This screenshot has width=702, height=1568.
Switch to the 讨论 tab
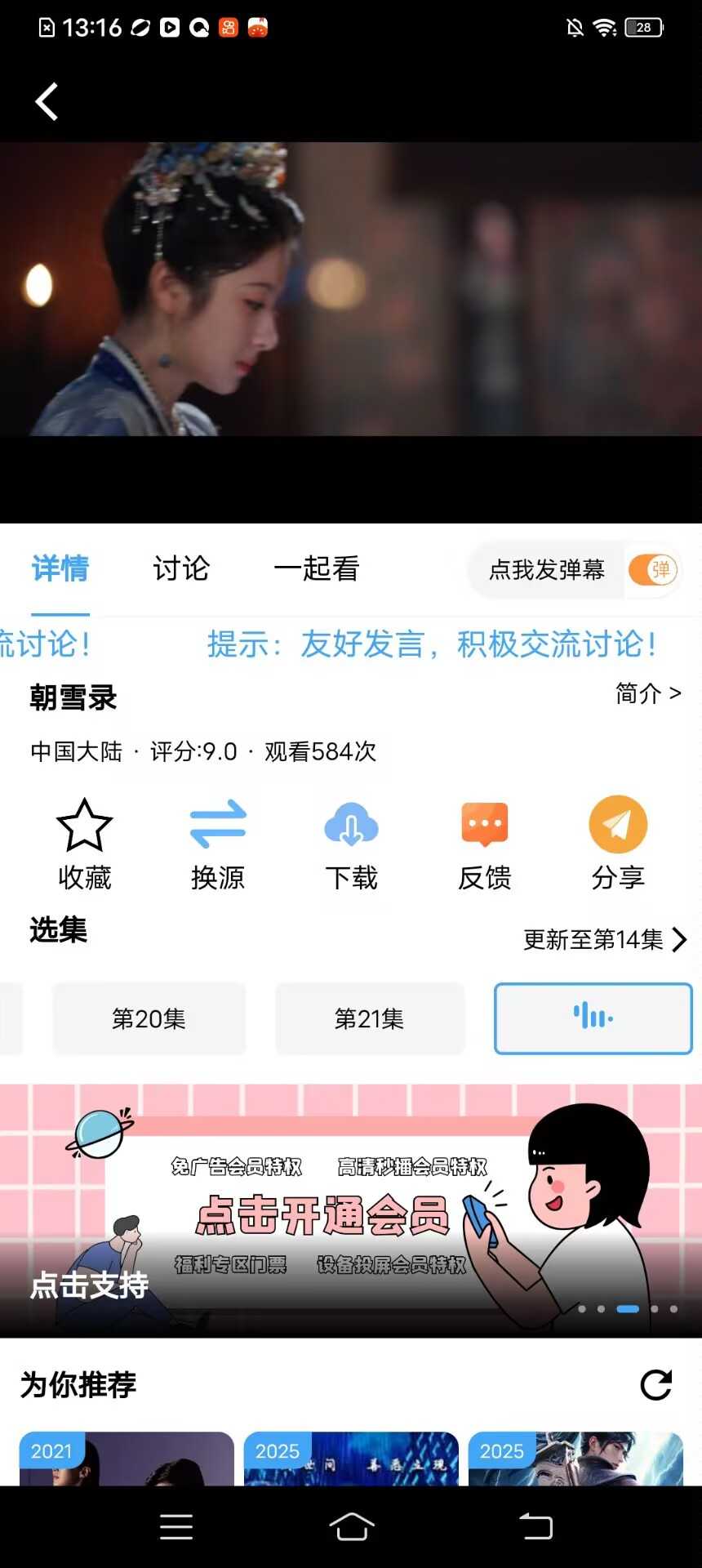181,568
